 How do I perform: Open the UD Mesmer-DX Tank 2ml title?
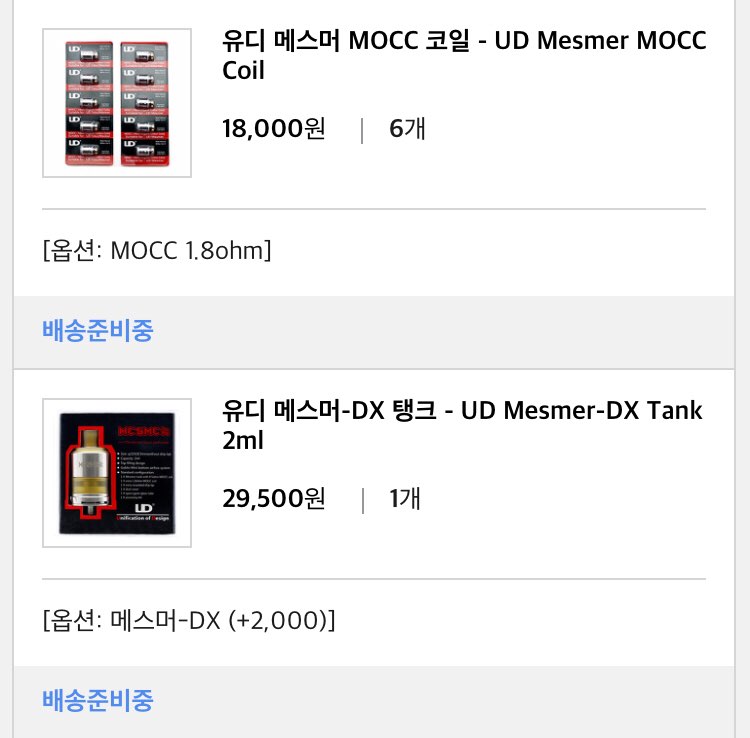(x=463, y=425)
